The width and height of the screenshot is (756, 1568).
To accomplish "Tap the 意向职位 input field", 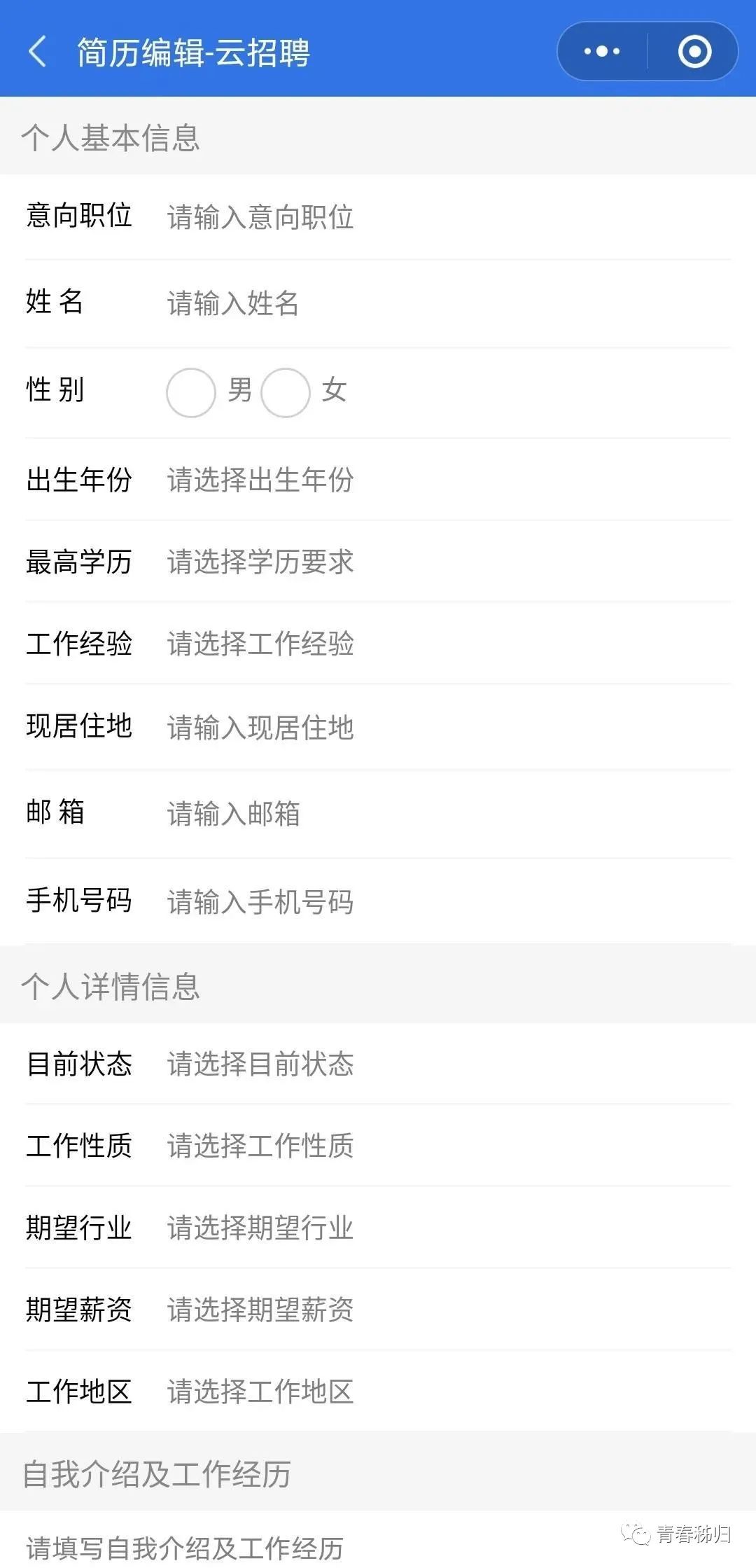I will point(448,217).
